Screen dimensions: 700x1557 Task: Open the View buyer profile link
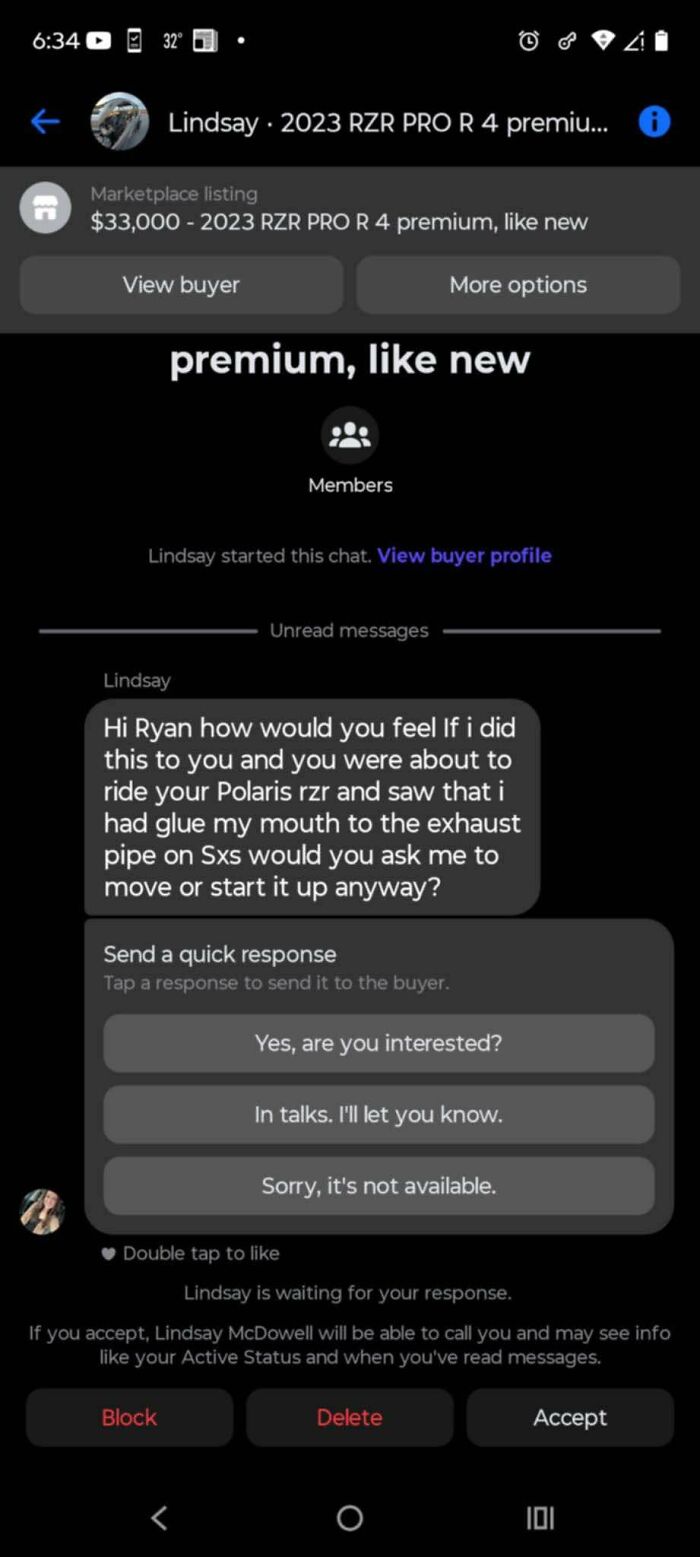pos(464,556)
